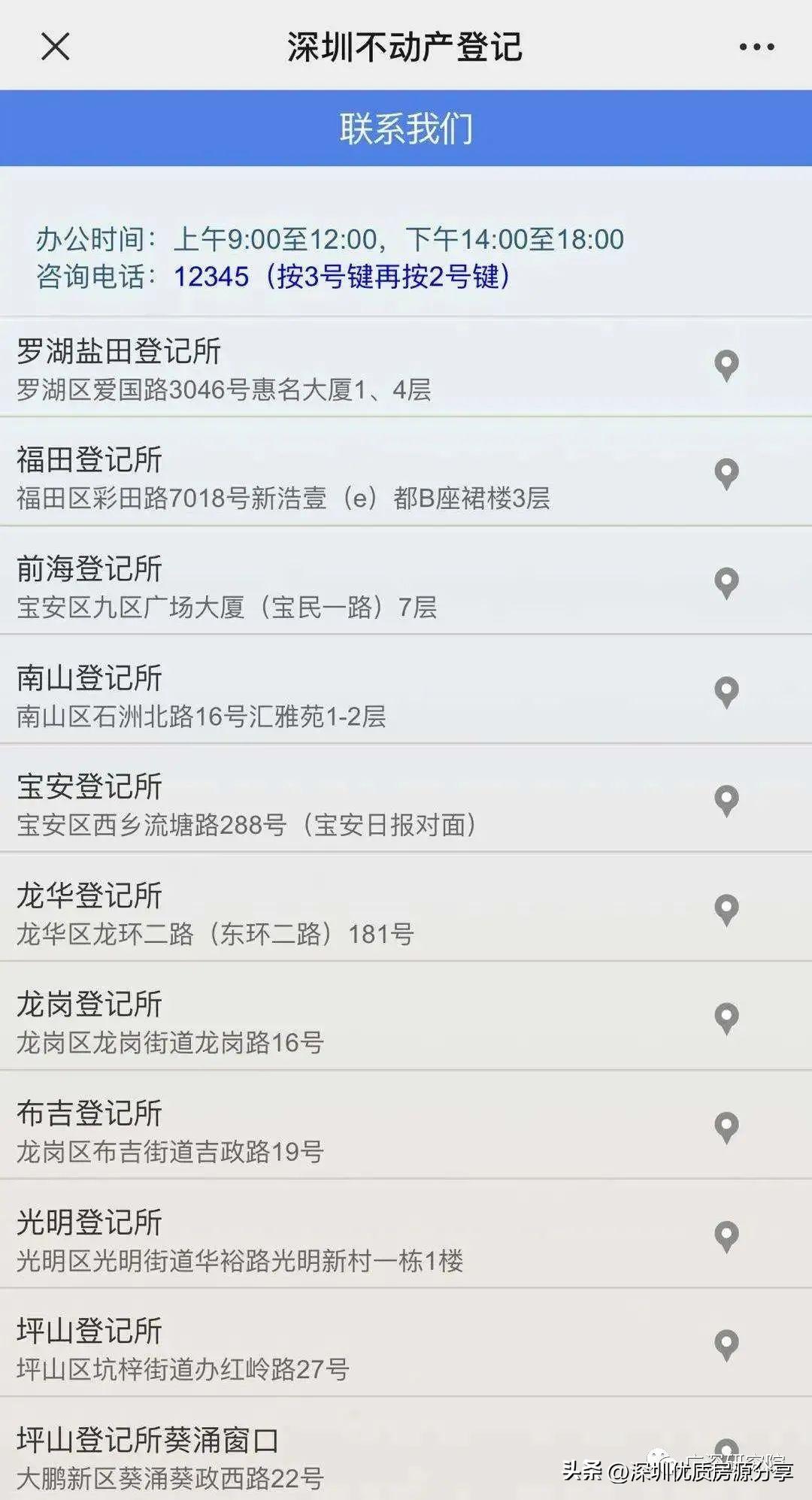Open map pin for 光明登记所
Viewport: 812px width, 1500px height.
tap(726, 1233)
